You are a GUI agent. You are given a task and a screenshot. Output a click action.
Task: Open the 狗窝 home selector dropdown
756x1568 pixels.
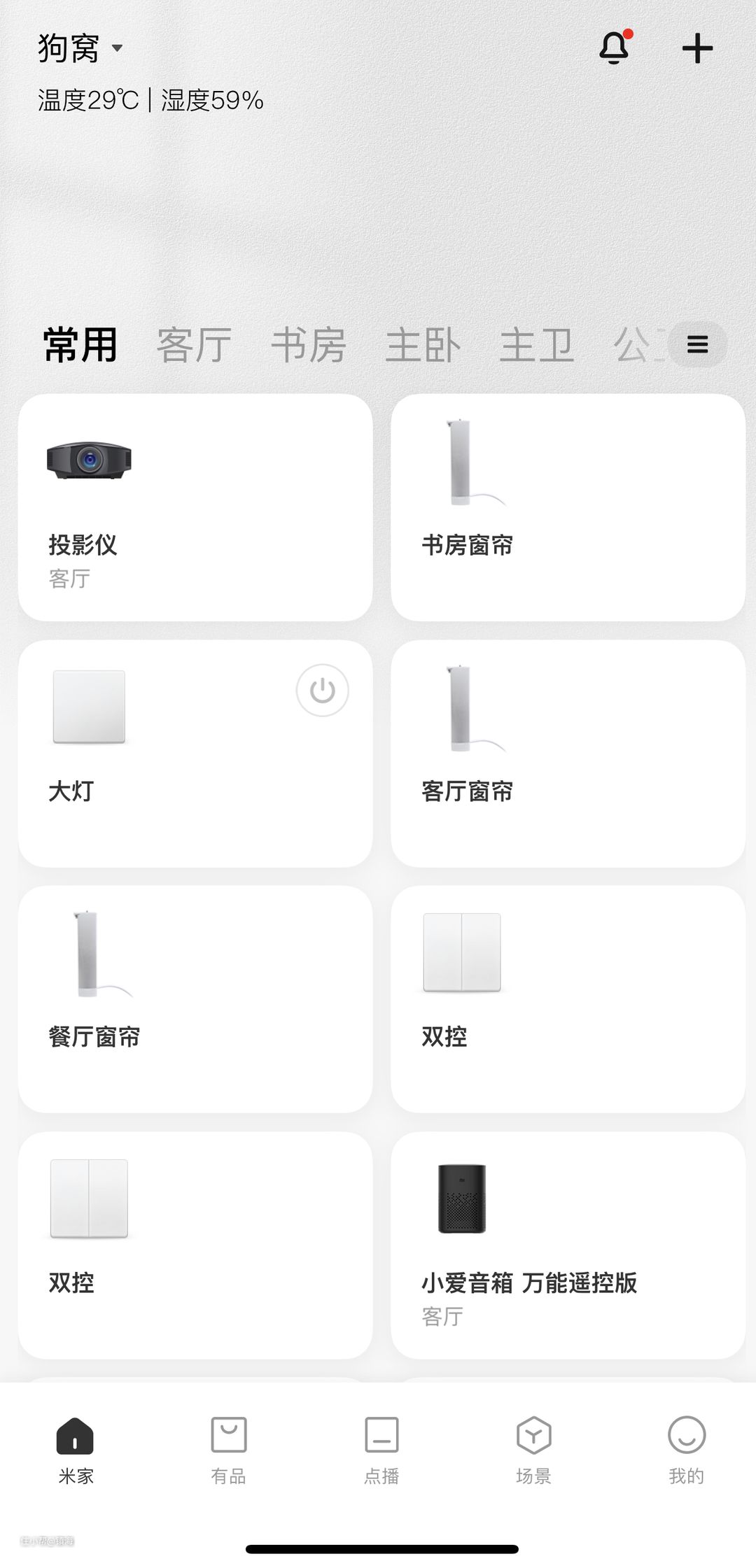(x=80, y=48)
